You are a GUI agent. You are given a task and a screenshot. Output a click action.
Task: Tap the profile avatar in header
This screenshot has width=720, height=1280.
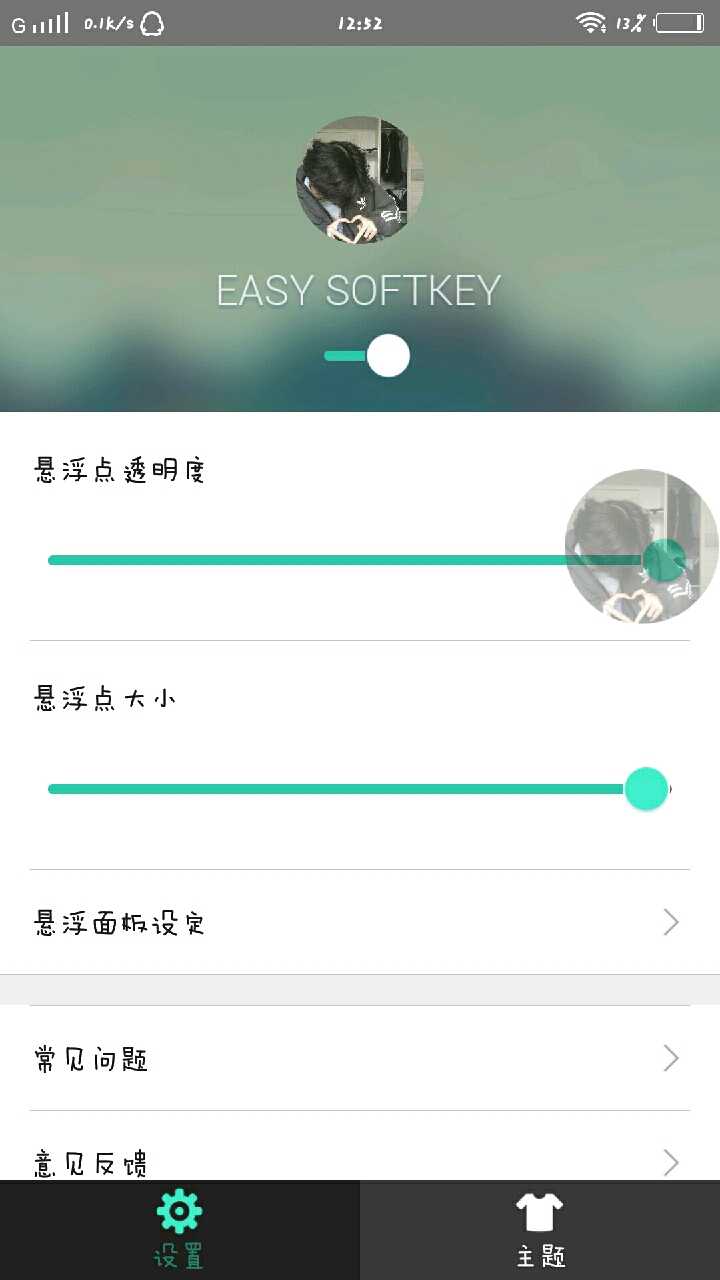point(359,180)
